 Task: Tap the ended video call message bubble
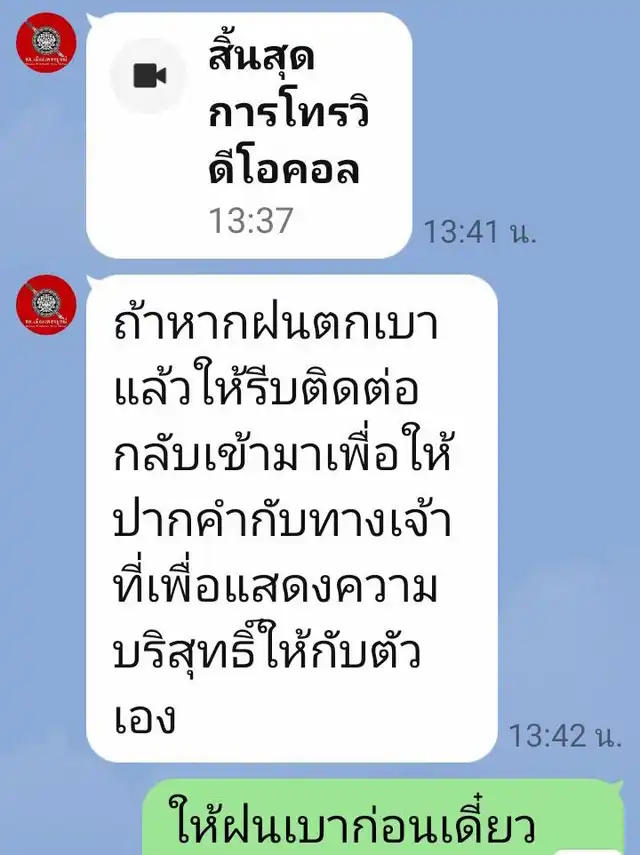click(x=249, y=135)
